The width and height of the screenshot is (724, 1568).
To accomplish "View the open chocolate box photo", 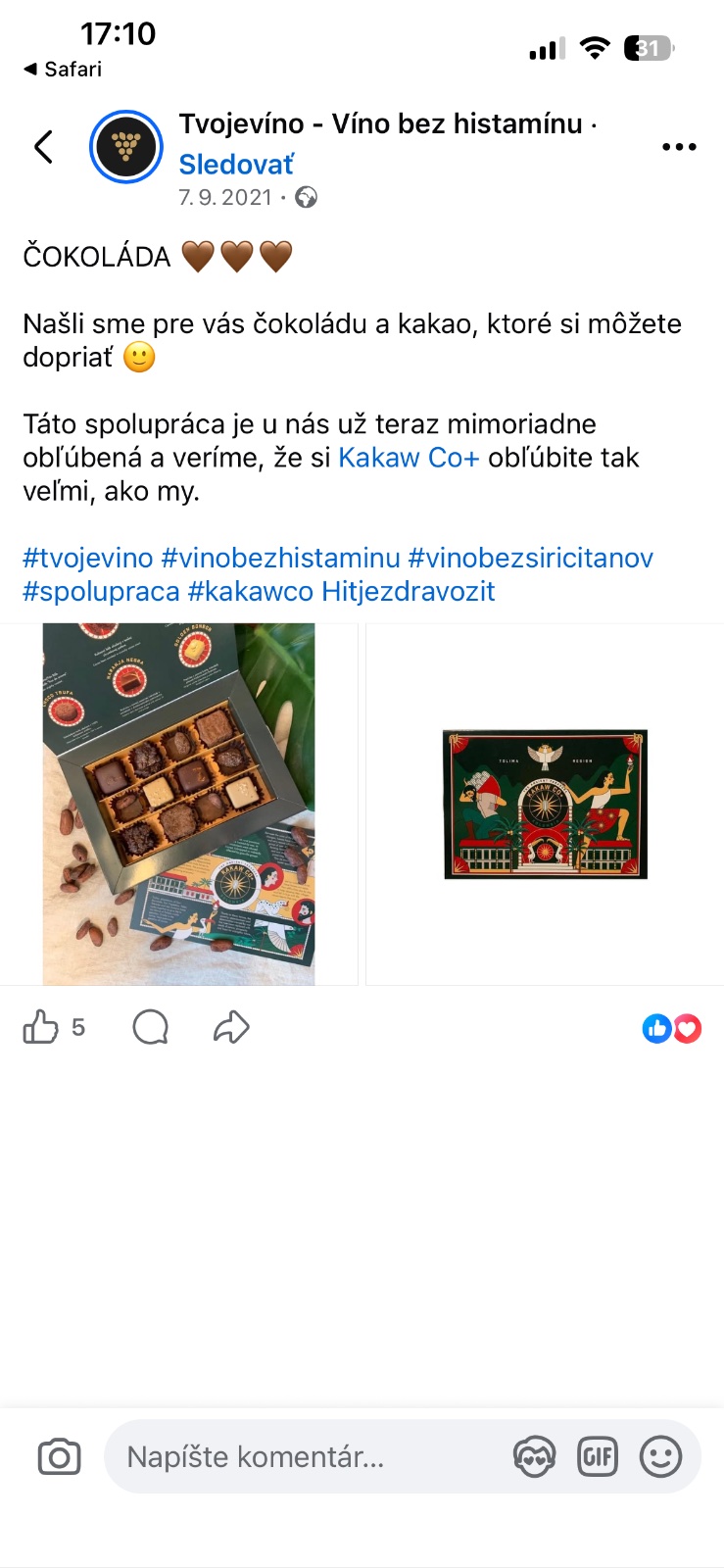I will pos(178,804).
